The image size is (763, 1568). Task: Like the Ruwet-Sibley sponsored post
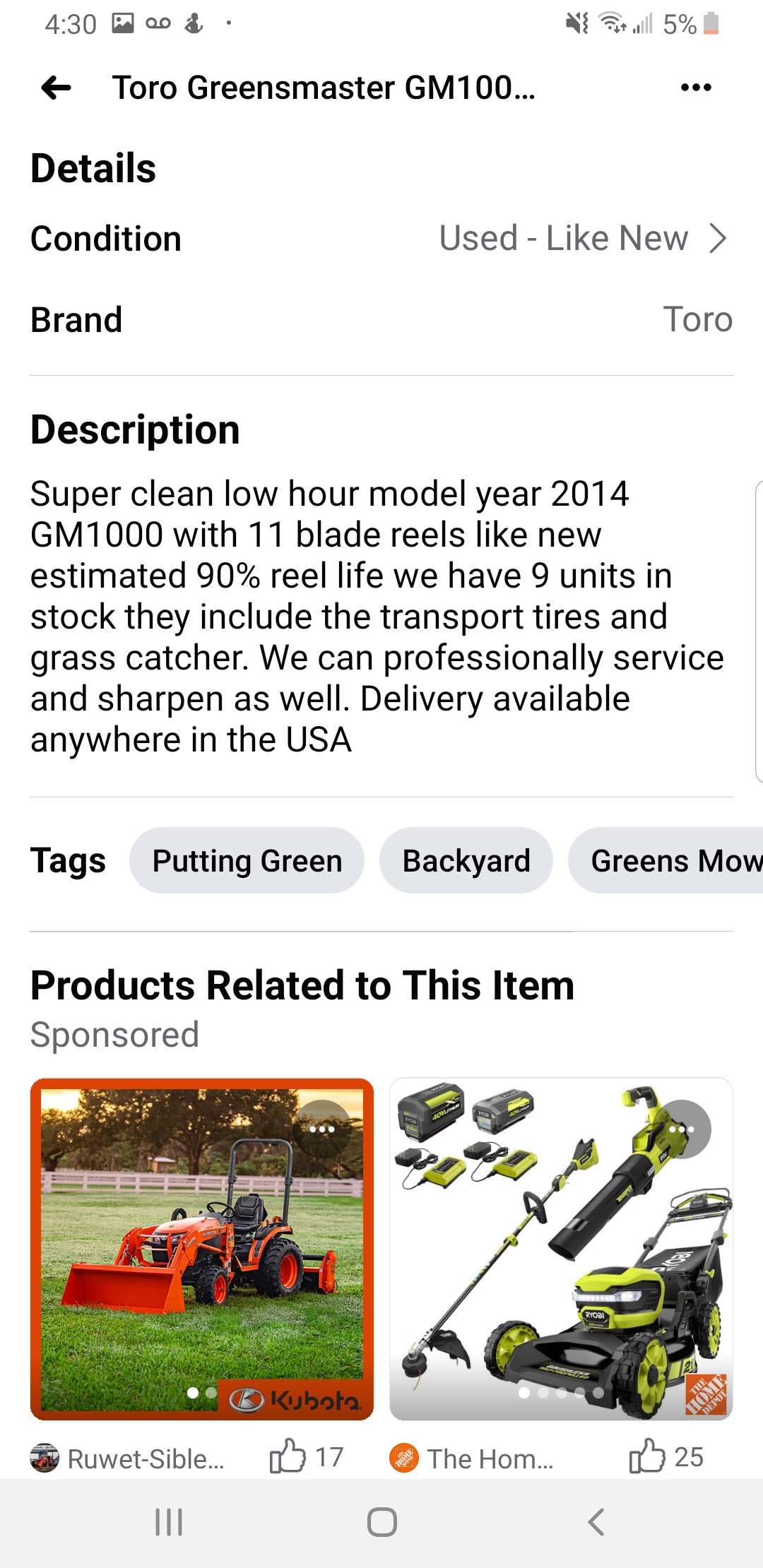pyautogui.click(x=288, y=1457)
